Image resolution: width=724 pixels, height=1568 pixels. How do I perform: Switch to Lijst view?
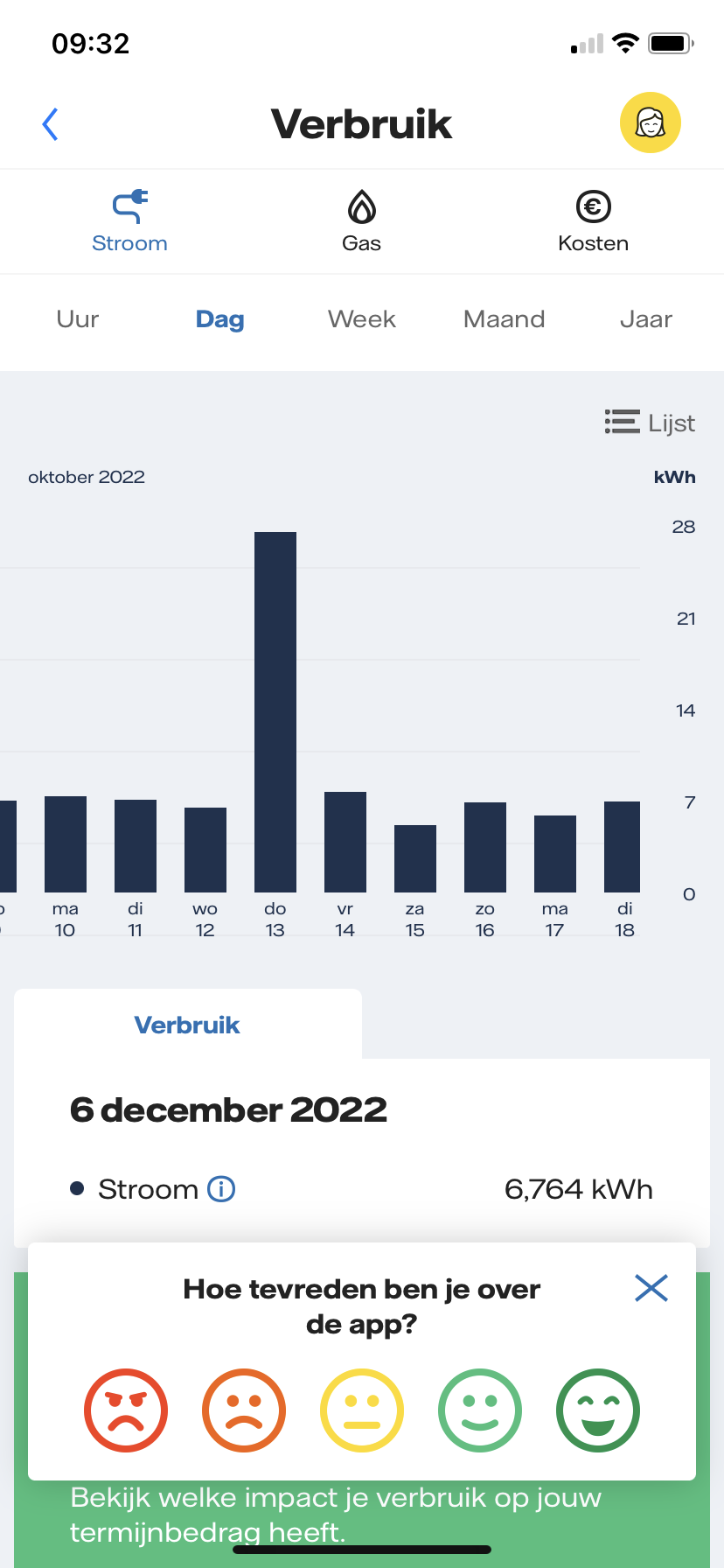650,423
